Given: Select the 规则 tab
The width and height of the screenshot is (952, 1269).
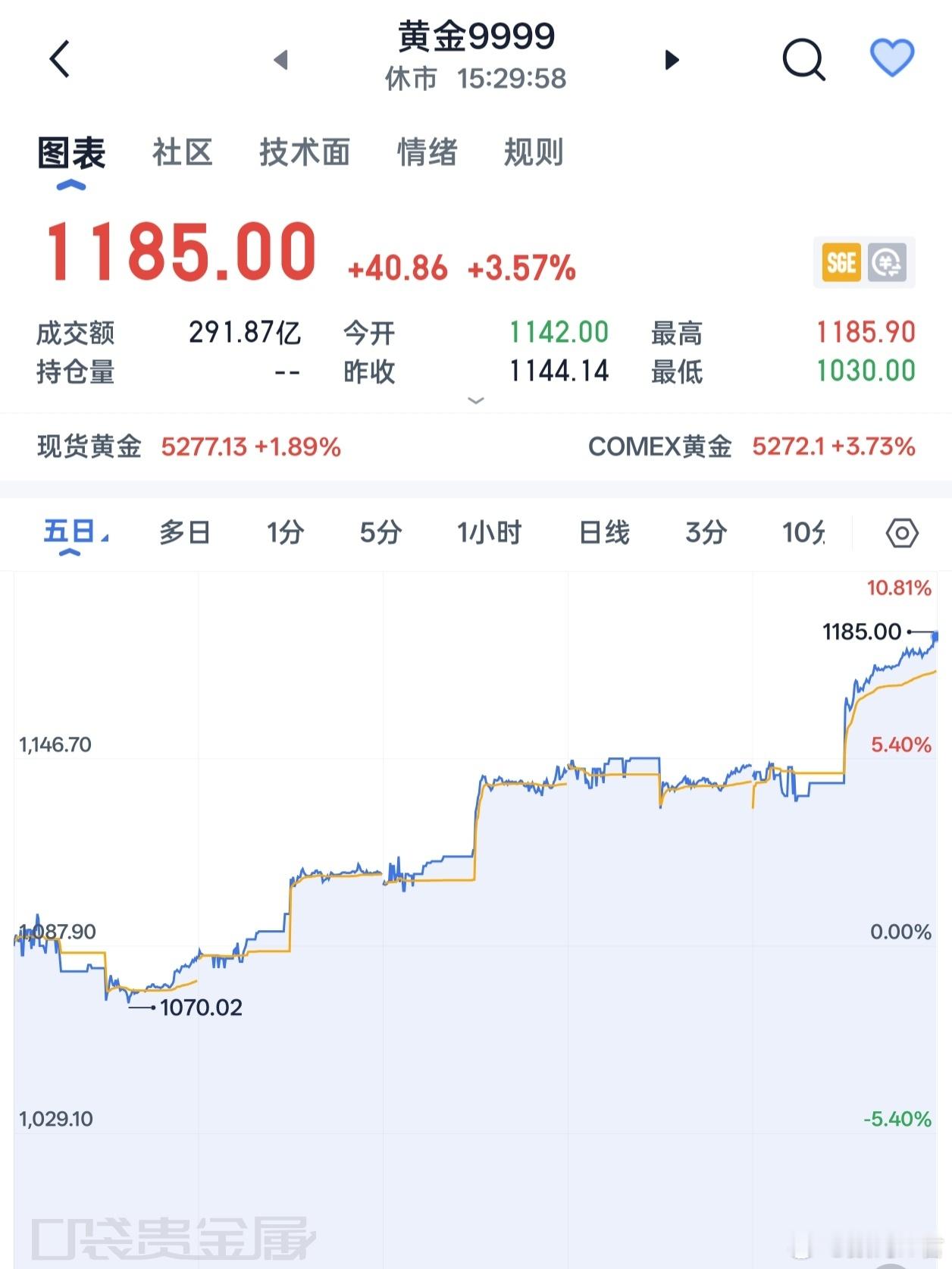Looking at the screenshot, I should pos(534,152).
